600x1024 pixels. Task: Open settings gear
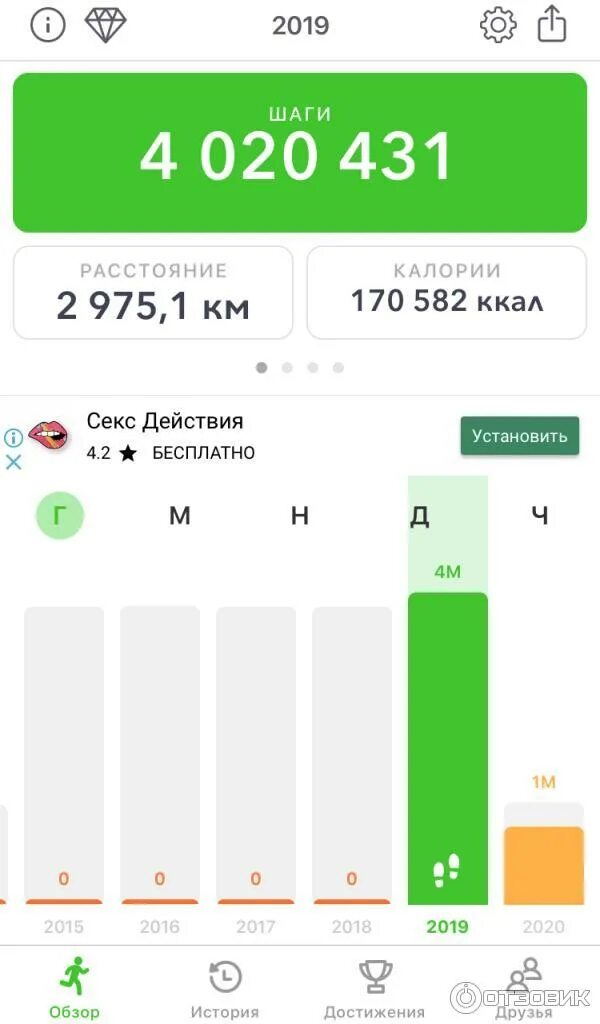[498, 25]
